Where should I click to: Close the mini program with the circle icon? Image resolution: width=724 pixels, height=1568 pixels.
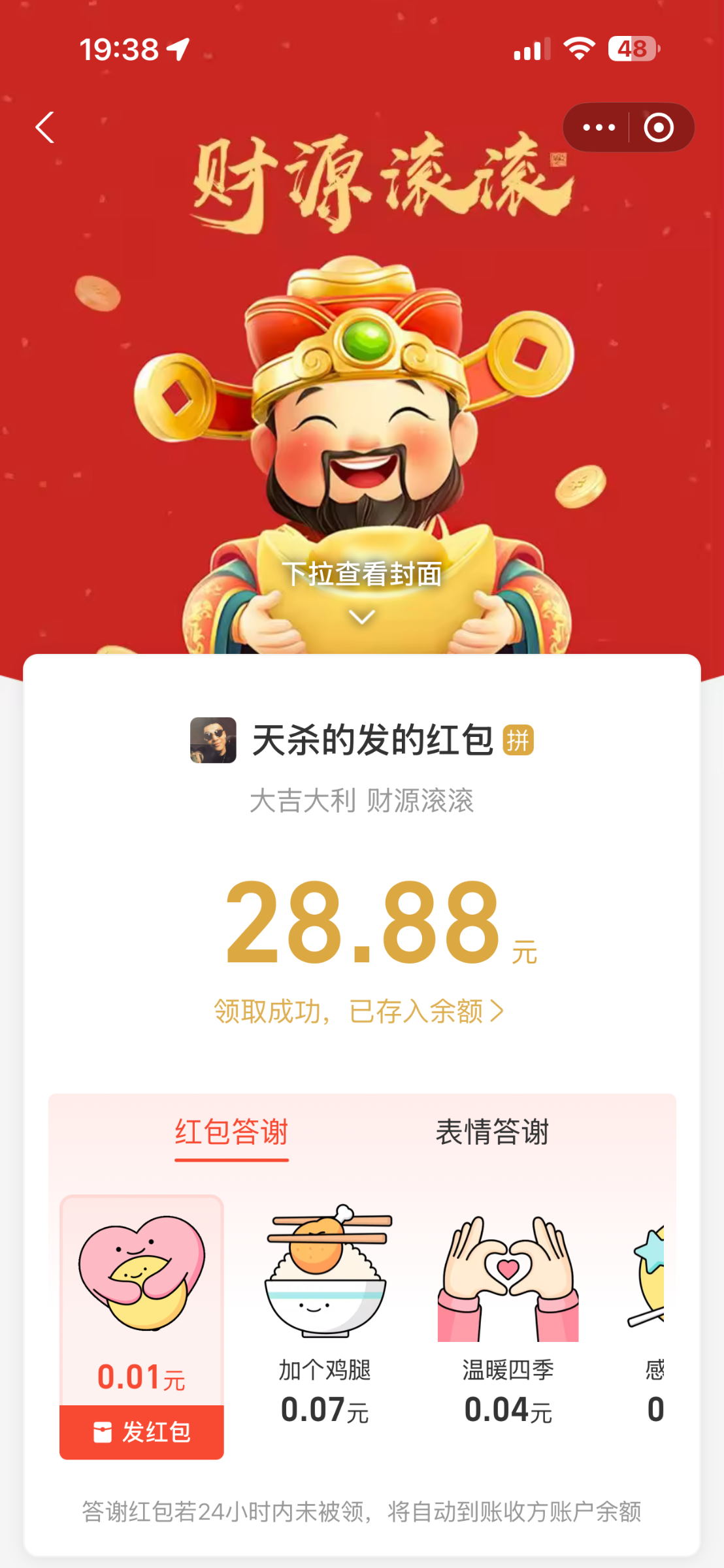pyautogui.click(x=658, y=127)
